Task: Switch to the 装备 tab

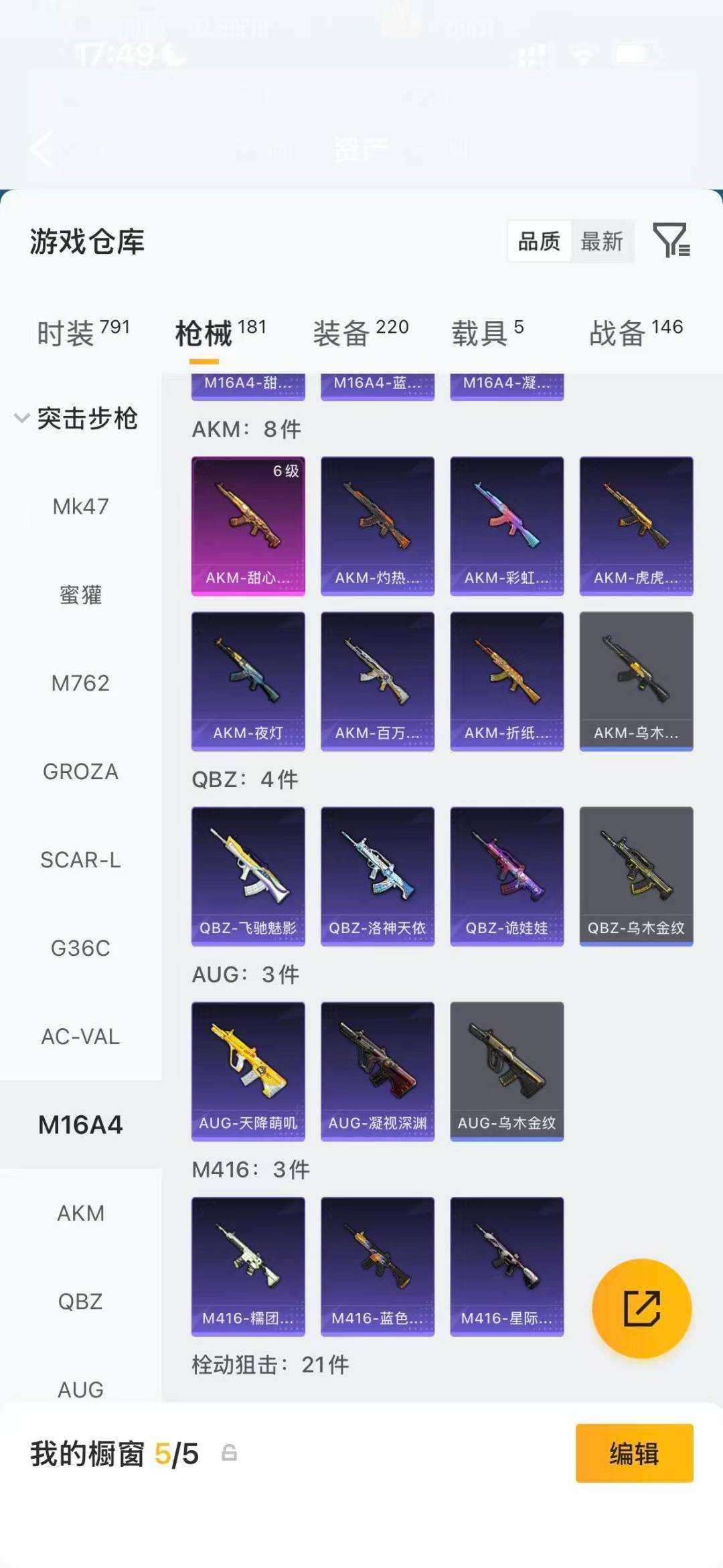Action: pos(360,333)
